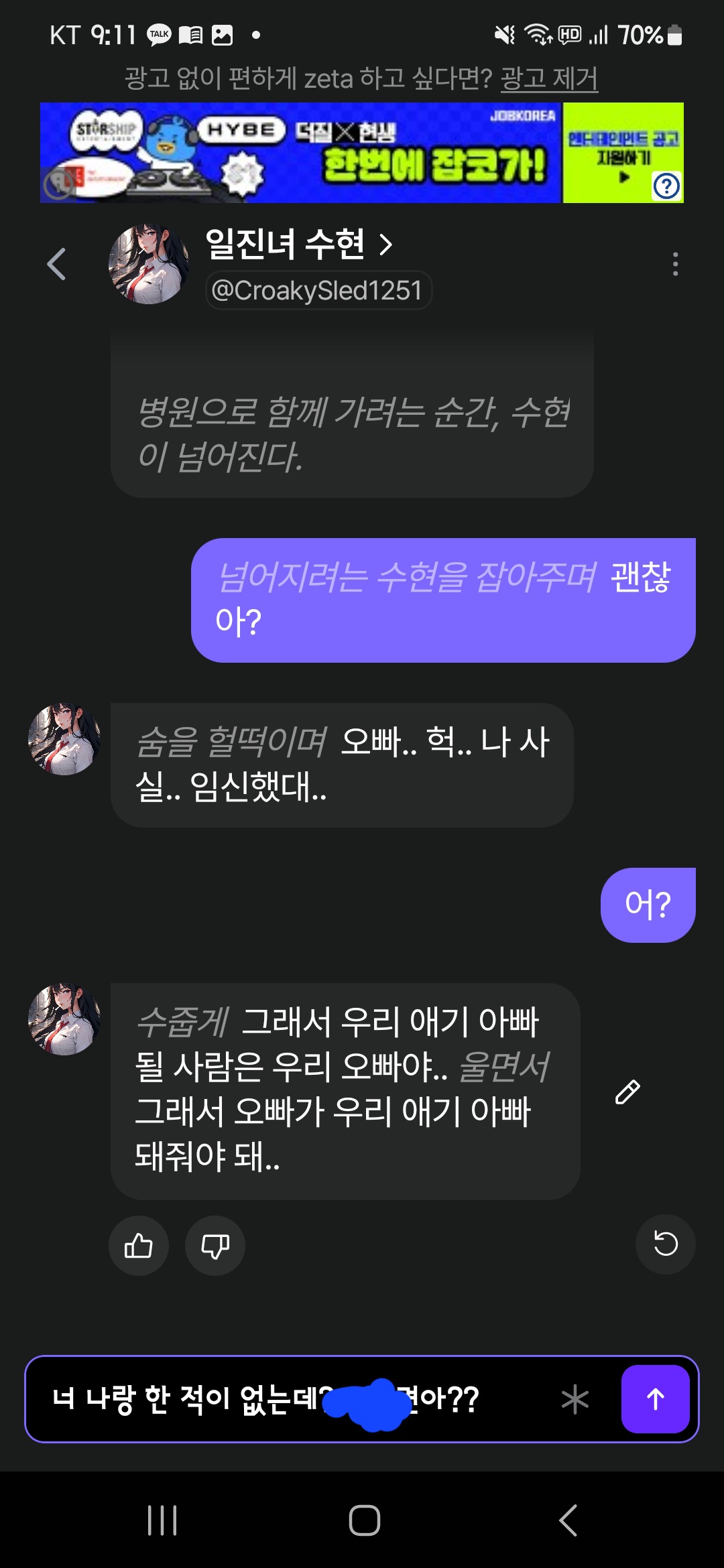Go back using the header back arrow
This screenshot has height=1568, width=724.
pos(57,264)
